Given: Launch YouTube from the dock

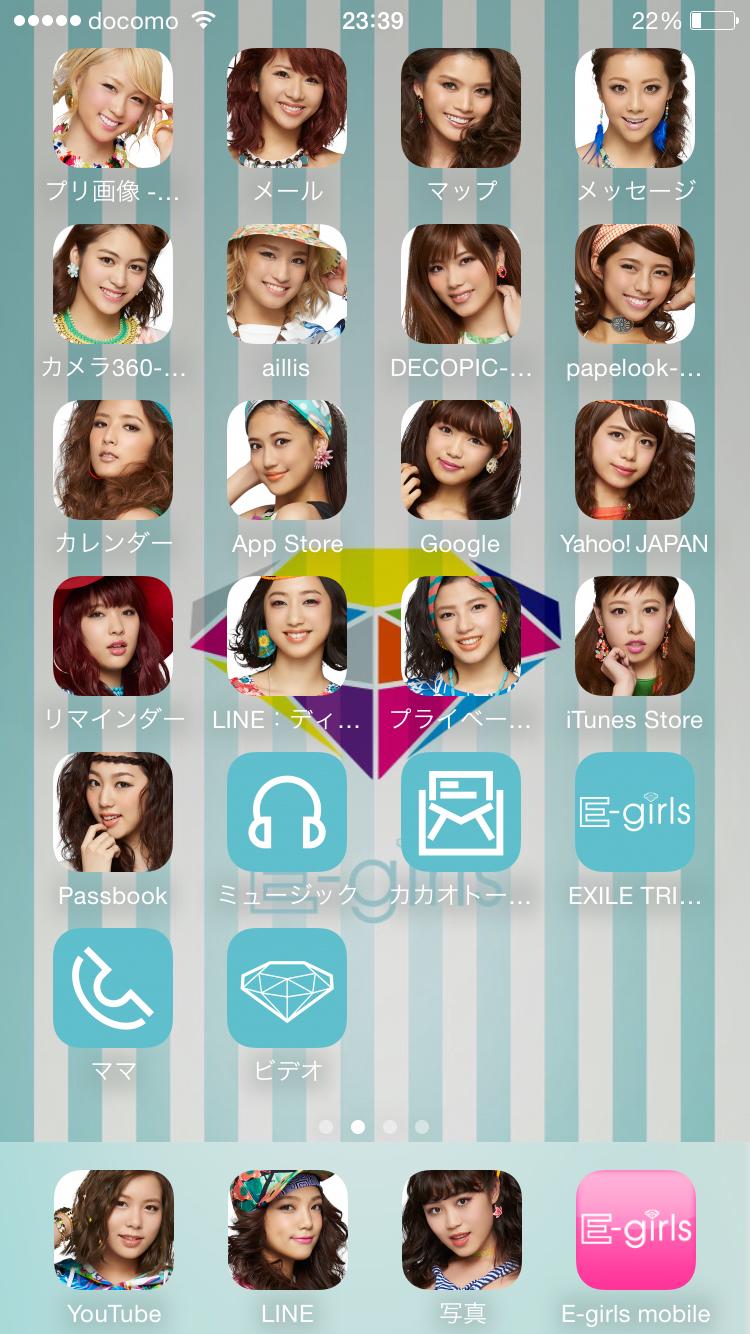Looking at the screenshot, I should 113,1230.
